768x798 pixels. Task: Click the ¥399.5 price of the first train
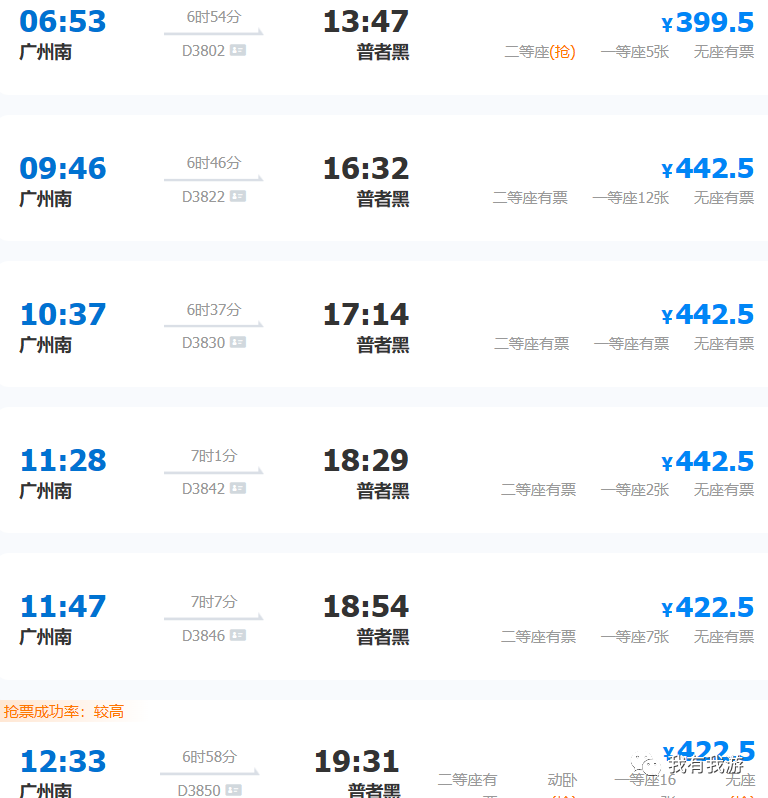[x=709, y=22]
